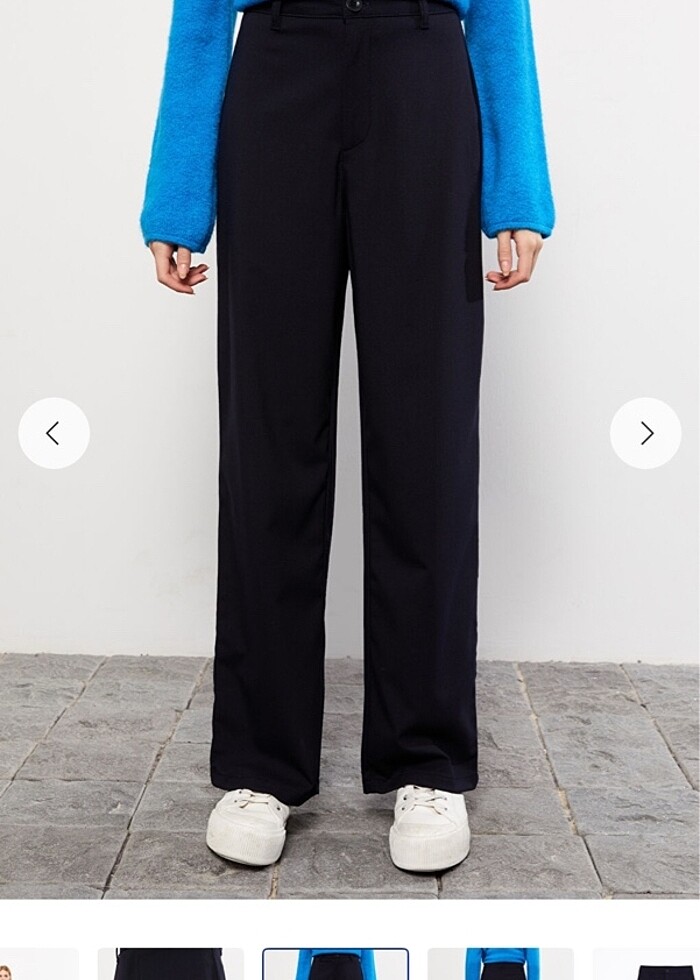This screenshot has height=980, width=700.
Task: Go to the previous product photo
Action: pyautogui.click(x=54, y=433)
